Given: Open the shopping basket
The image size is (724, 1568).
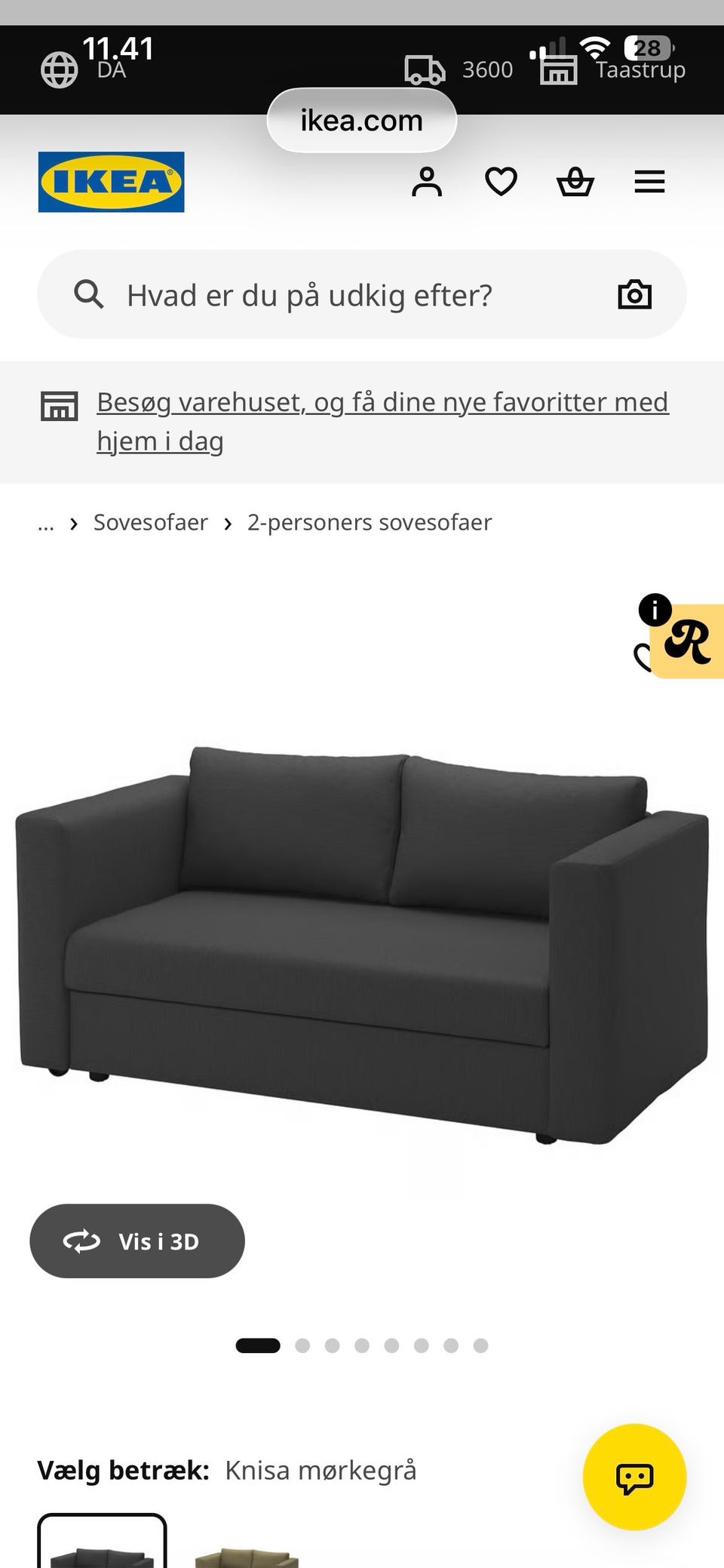Looking at the screenshot, I should tap(575, 182).
